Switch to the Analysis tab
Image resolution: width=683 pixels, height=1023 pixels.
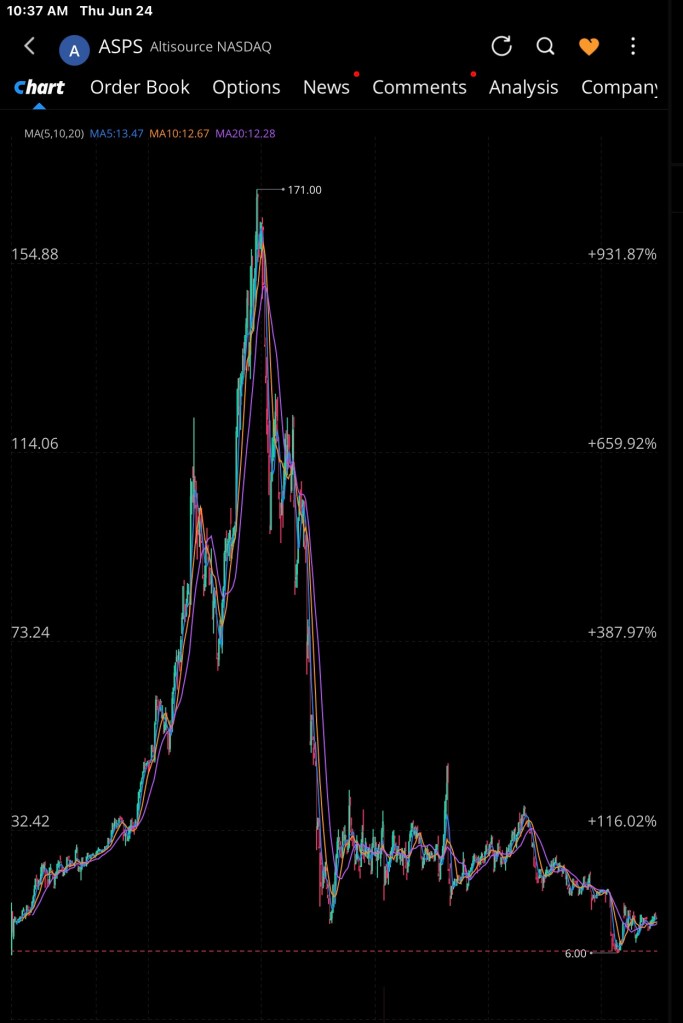[523, 87]
